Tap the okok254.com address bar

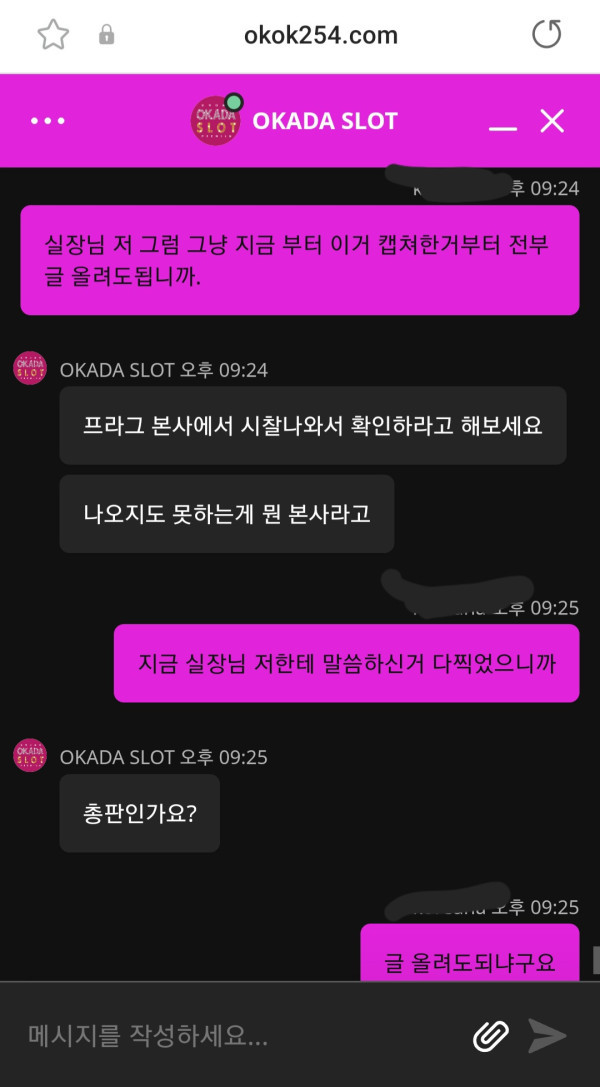click(x=320, y=36)
